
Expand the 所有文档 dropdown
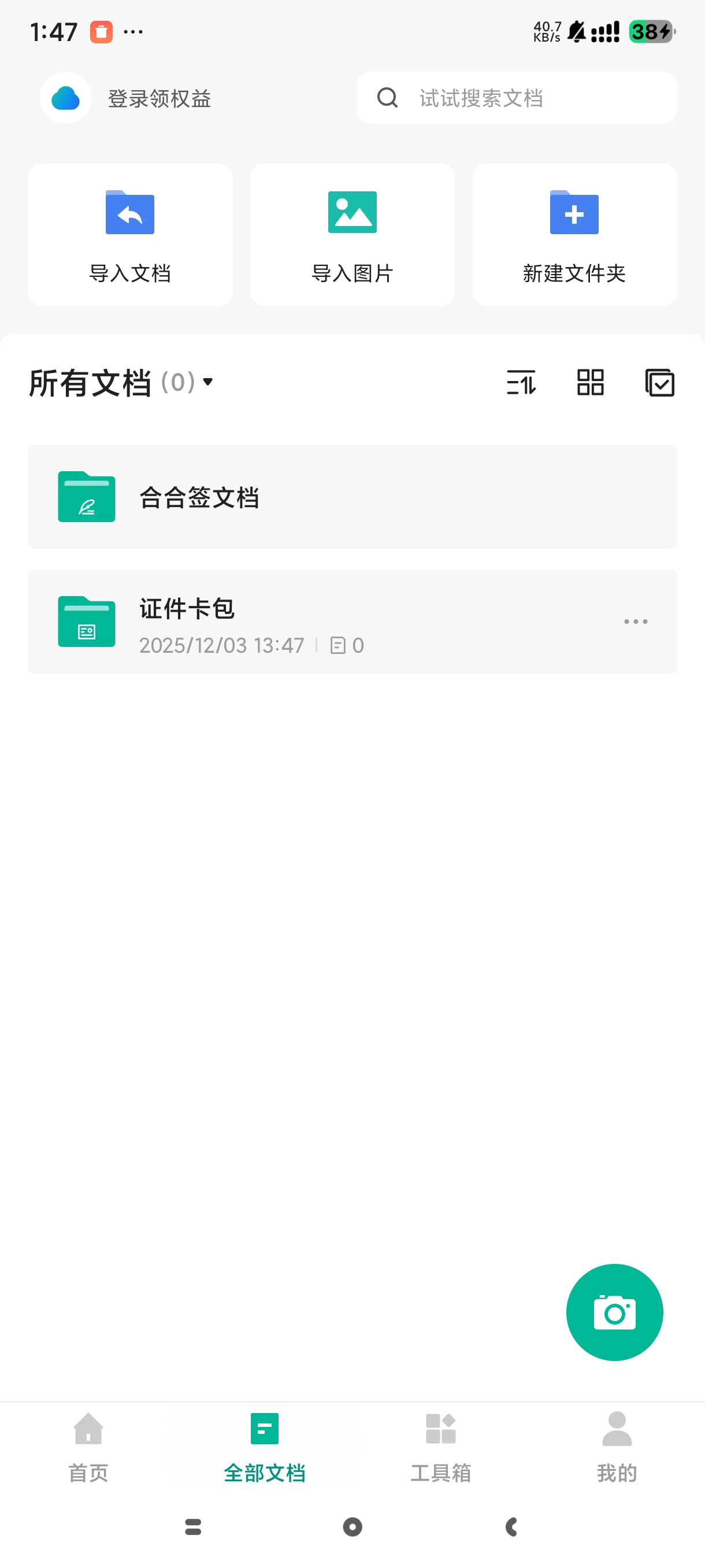(207, 382)
